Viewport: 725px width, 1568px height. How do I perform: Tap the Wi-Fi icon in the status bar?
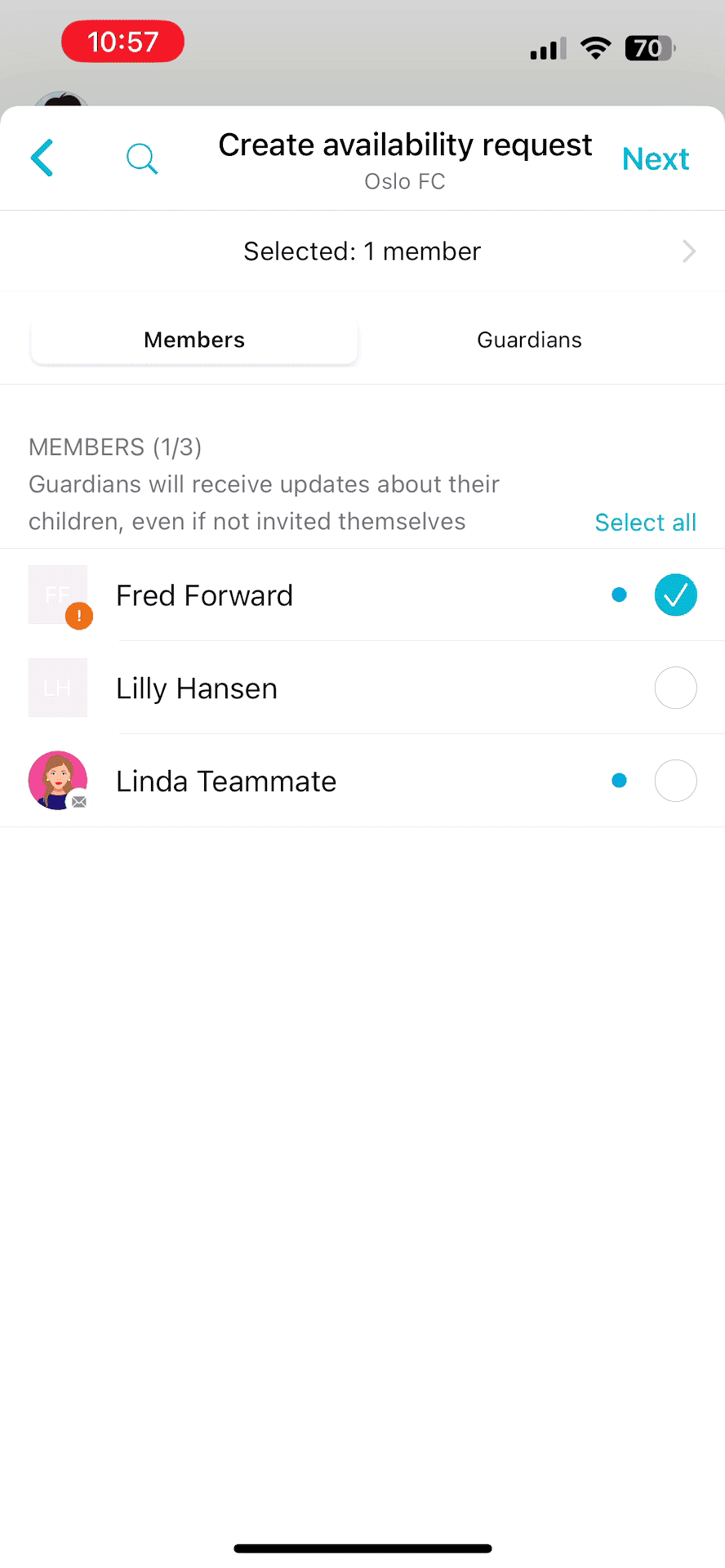coord(596,47)
